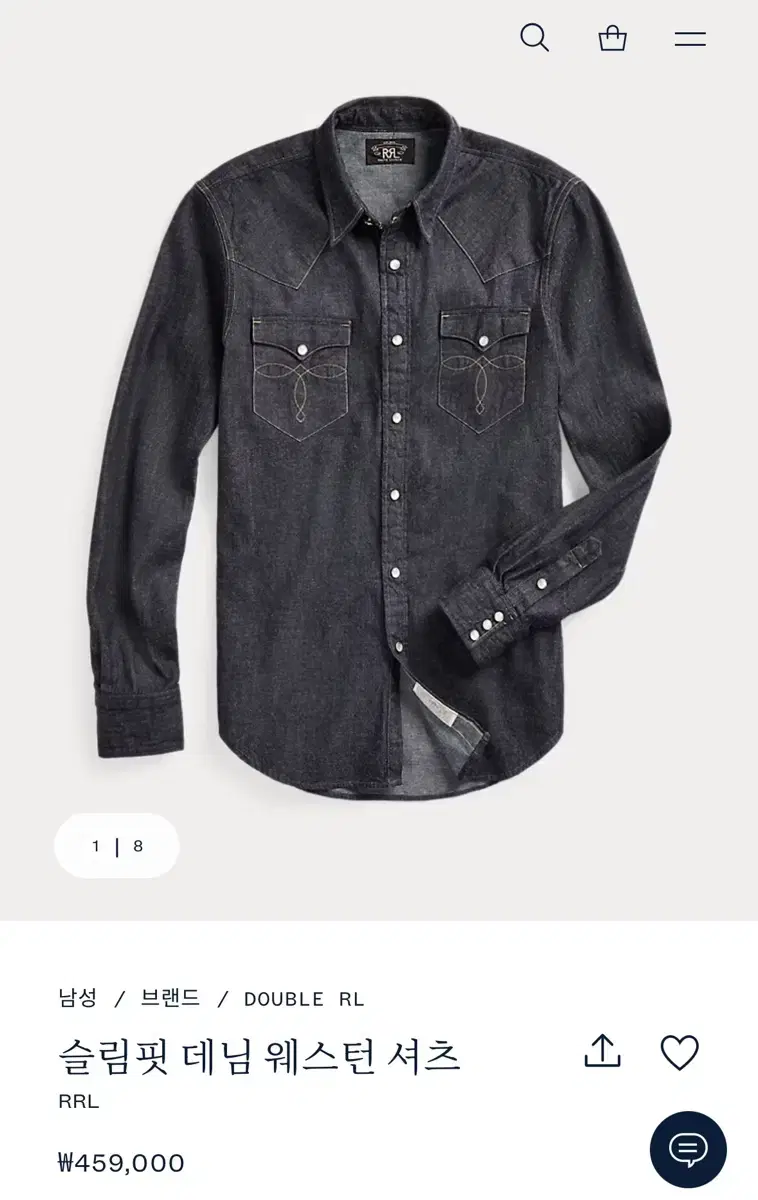The width and height of the screenshot is (758, 1200).
Task: Click the image pagination indicator to browse photos
Action: pyautogui.click(x=117, y=846)
